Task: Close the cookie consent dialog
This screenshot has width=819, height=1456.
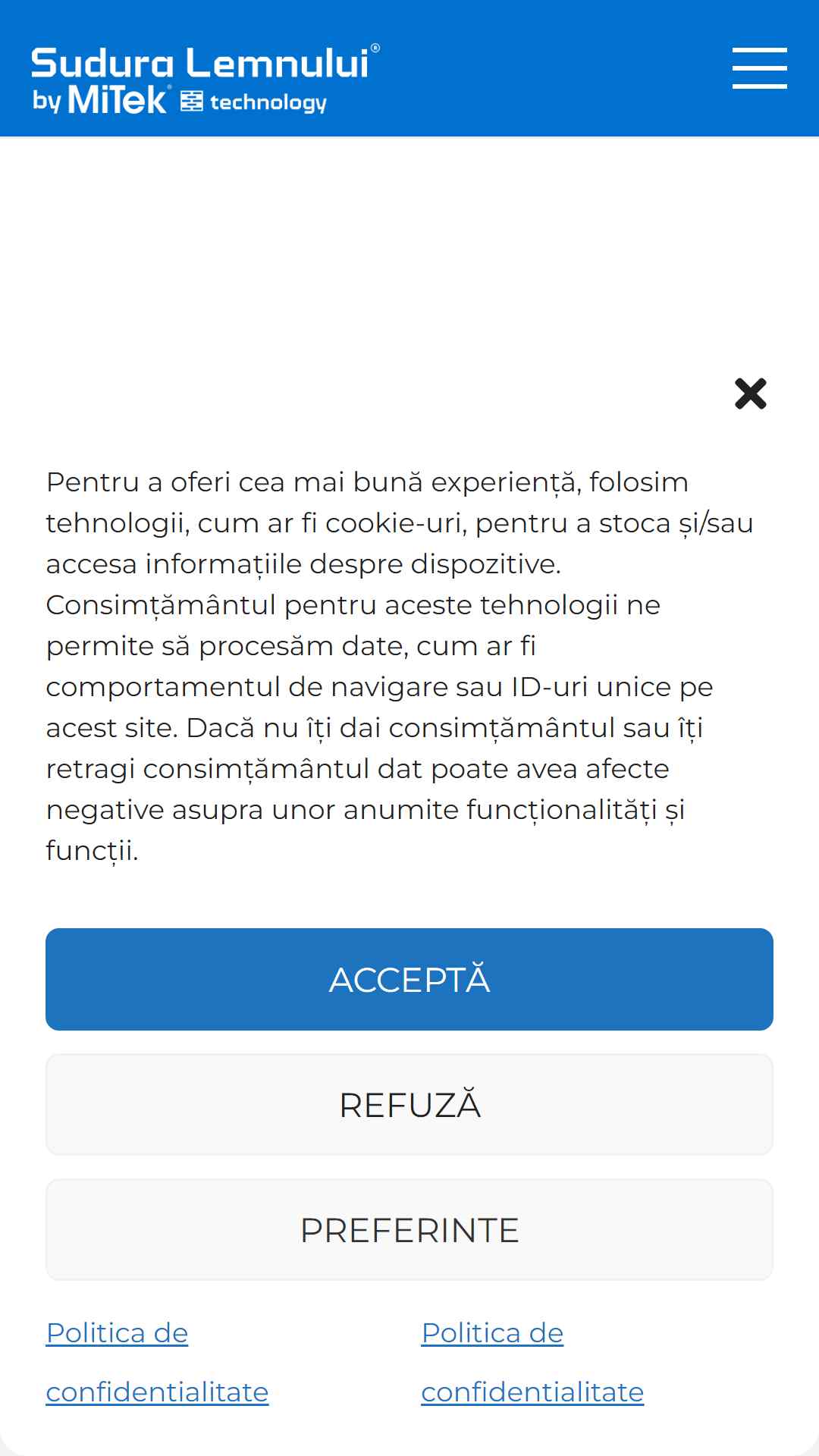Action: [751, 394]
